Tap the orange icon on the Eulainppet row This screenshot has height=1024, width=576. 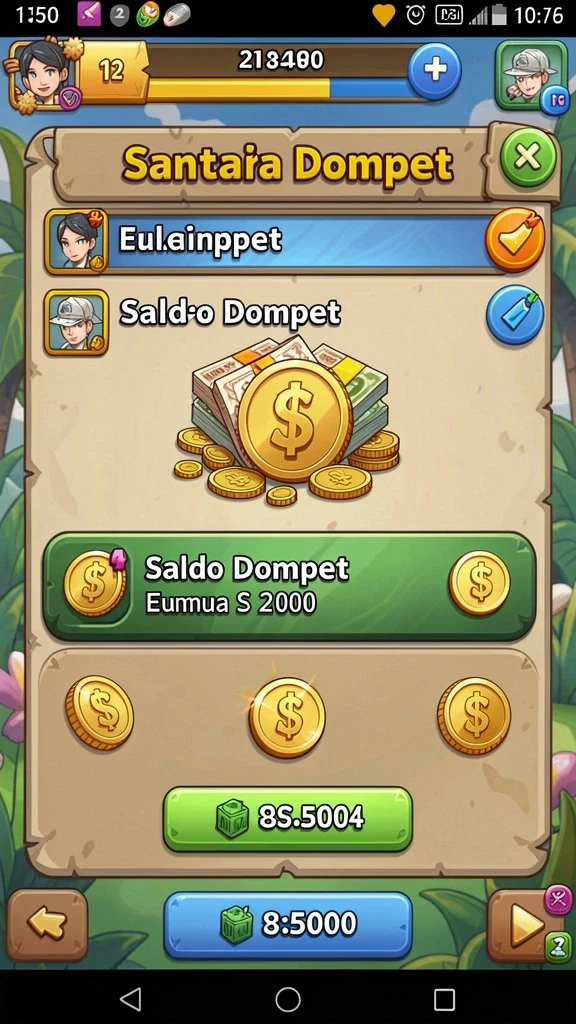[x=515, y=241]
